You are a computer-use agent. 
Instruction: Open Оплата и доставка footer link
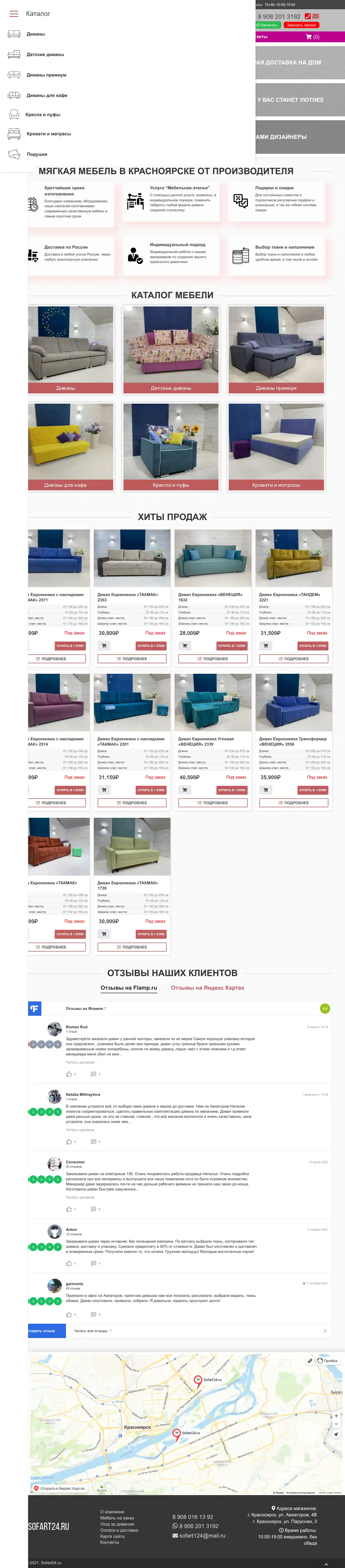(x=119, y=1530)
